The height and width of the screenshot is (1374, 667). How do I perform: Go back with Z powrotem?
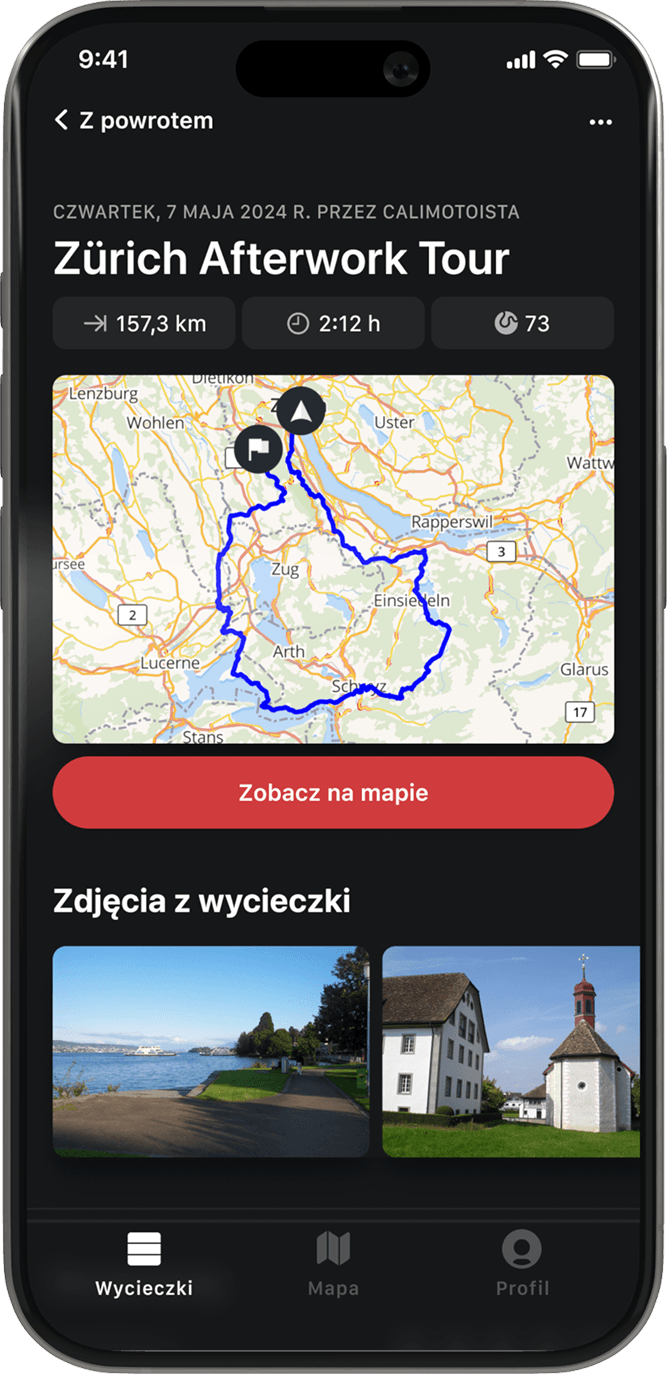[133, 121]
